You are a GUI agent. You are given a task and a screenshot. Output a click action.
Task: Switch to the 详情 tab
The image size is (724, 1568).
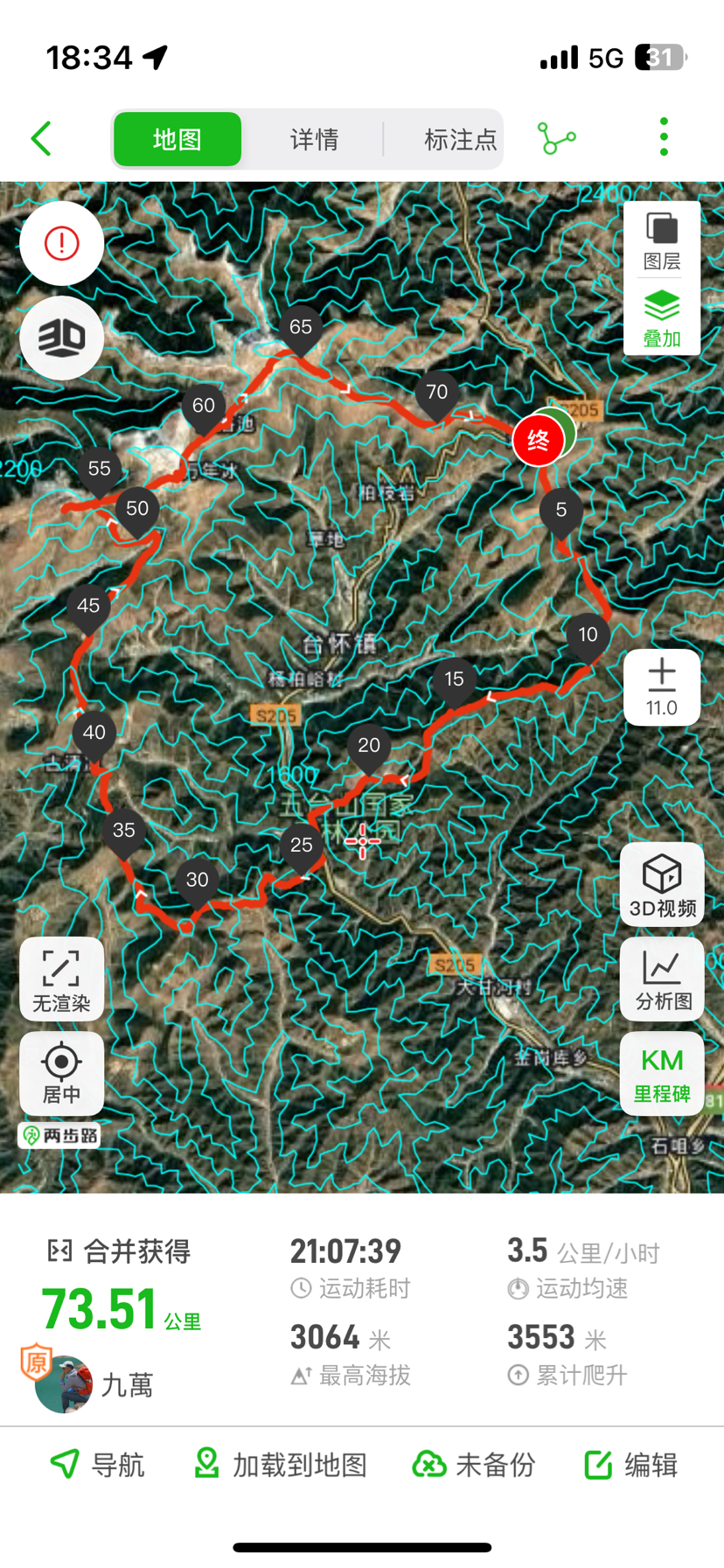[x=314, y=140]
